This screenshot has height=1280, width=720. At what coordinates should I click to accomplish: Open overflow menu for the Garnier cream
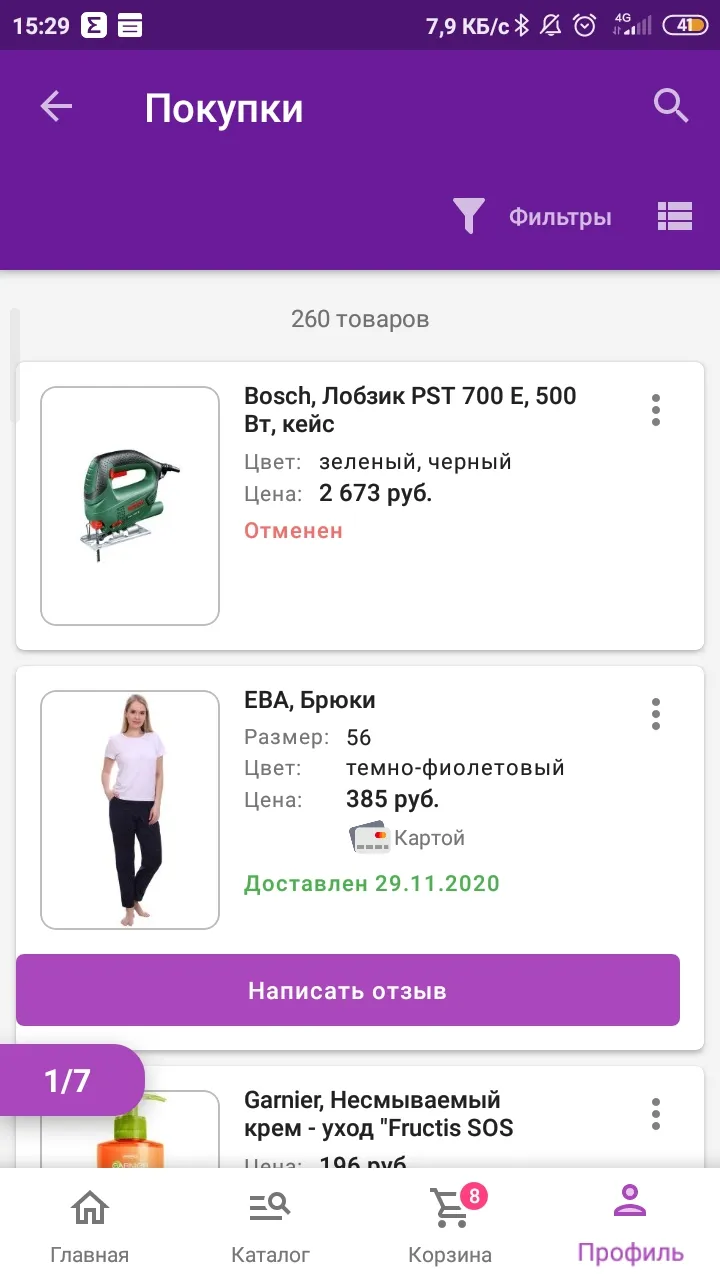pos(656,1114)
